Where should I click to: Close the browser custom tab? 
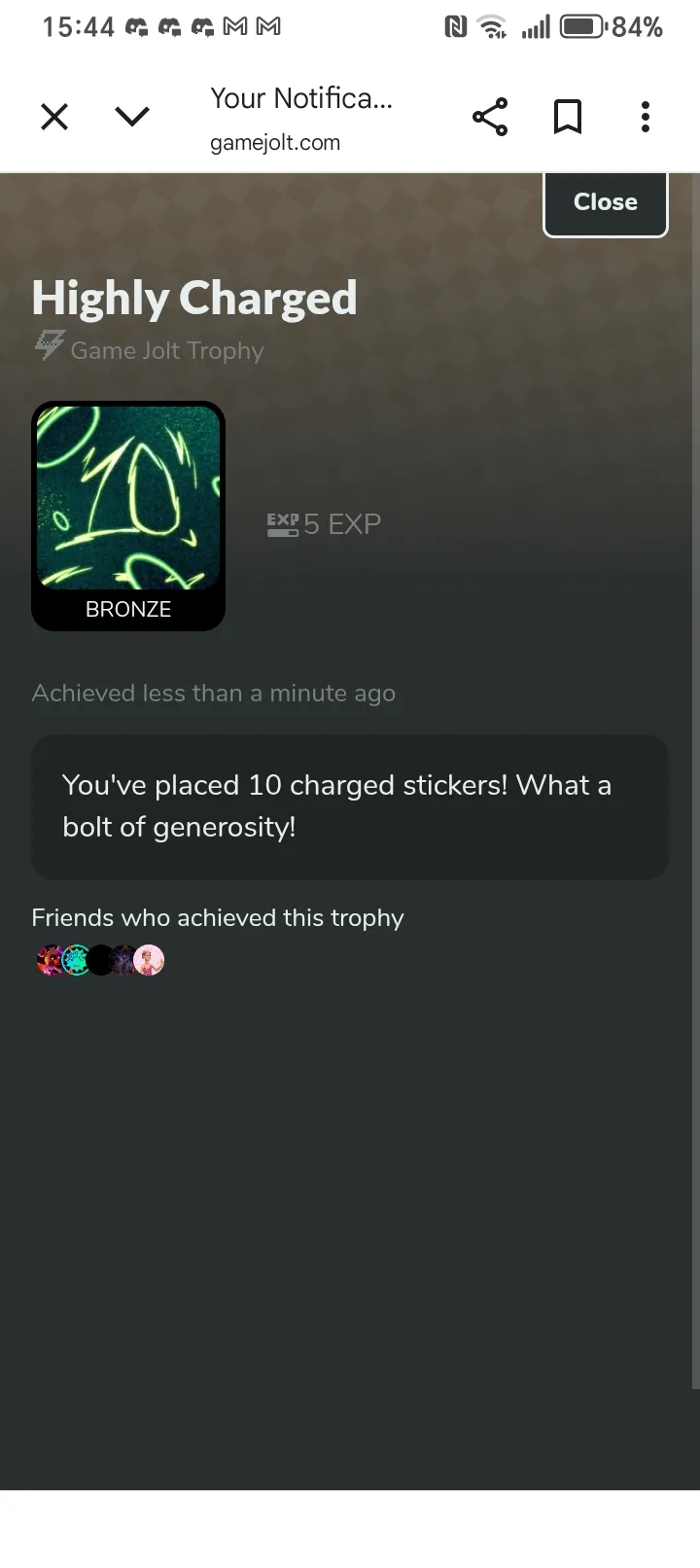coord(54,118)
